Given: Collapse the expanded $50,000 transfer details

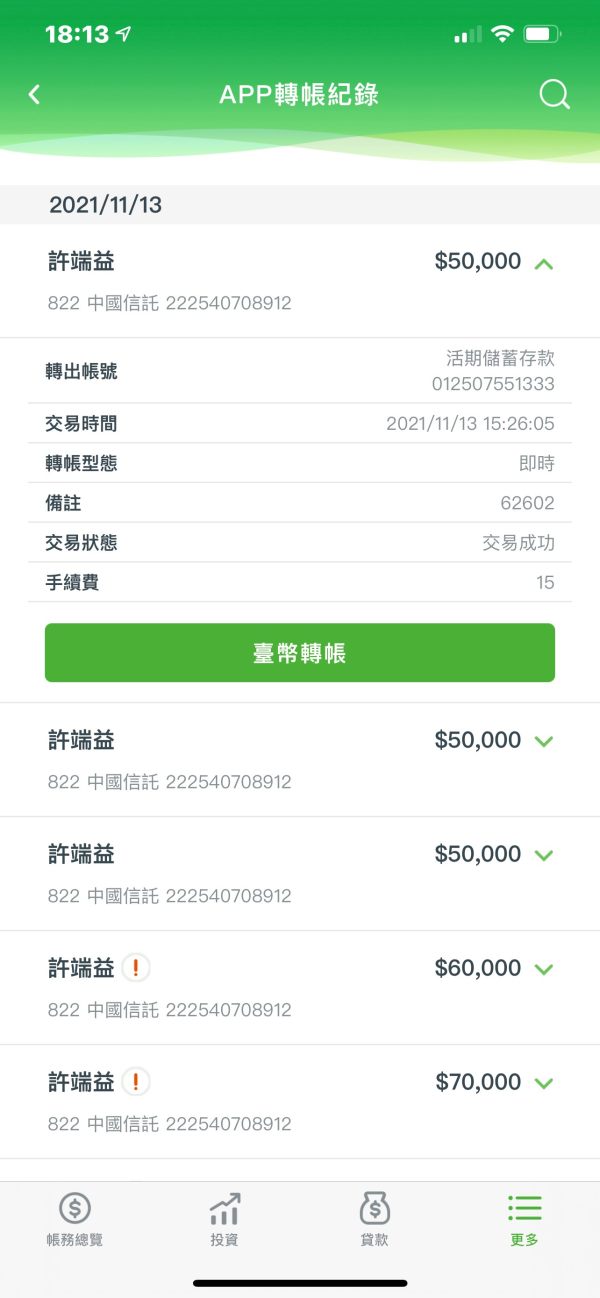Looking at the screenshot, I should 544,264.
